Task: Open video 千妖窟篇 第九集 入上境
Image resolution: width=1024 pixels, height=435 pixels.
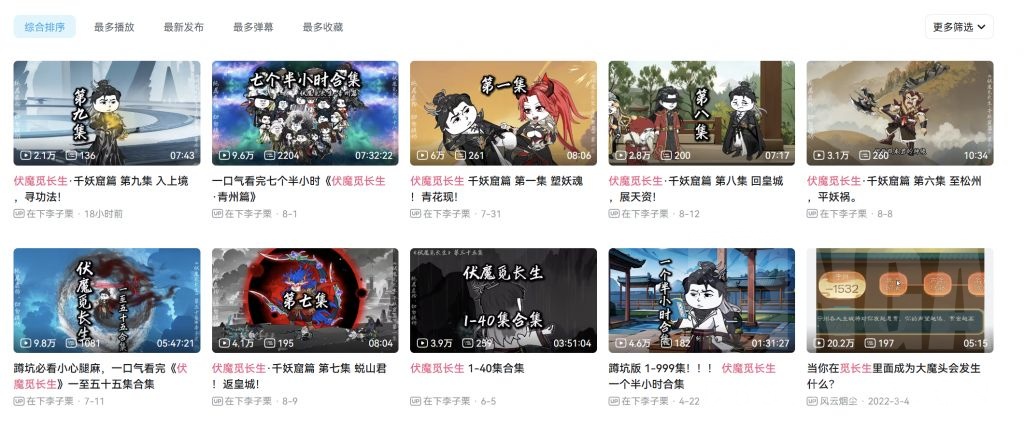Action: [x=107, y=113]
